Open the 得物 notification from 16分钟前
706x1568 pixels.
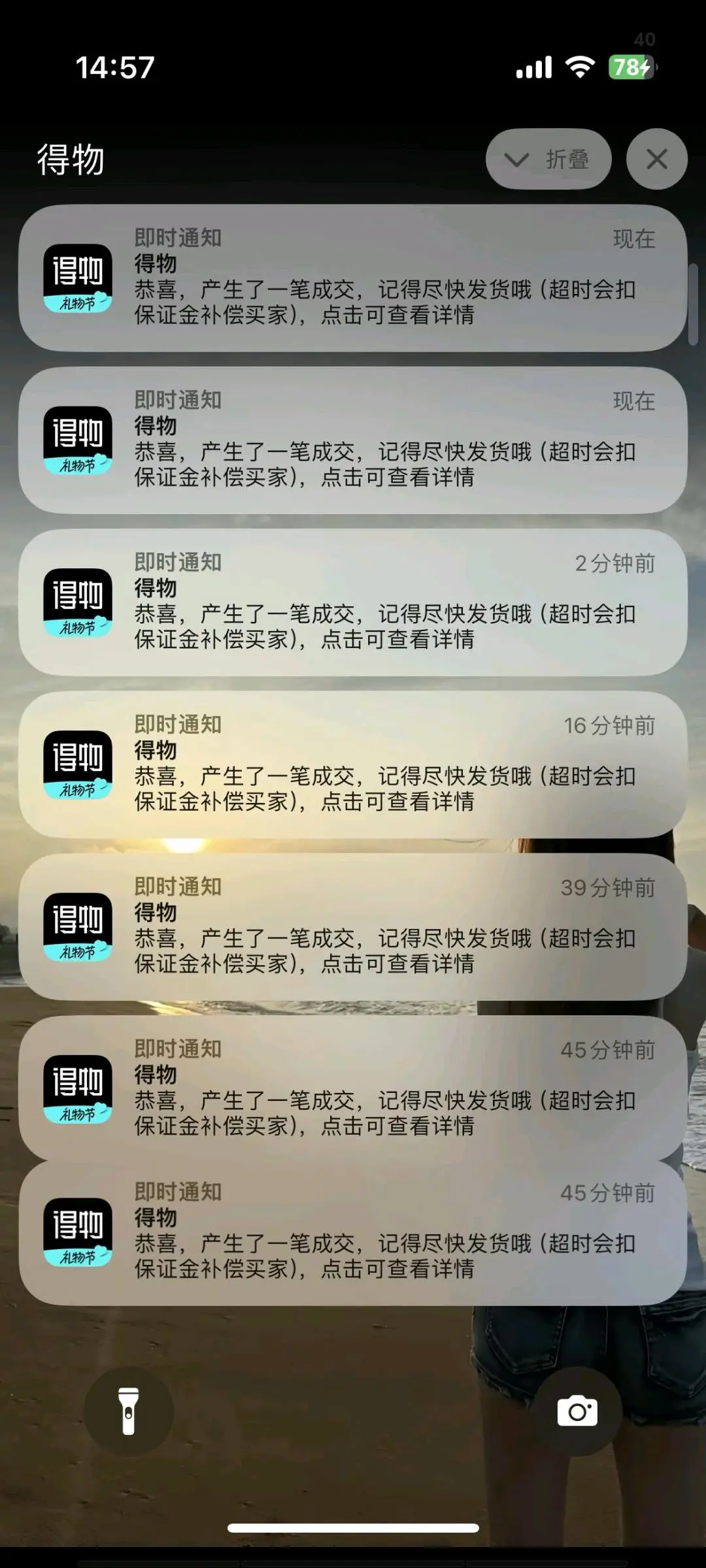(x=353, y=764)
